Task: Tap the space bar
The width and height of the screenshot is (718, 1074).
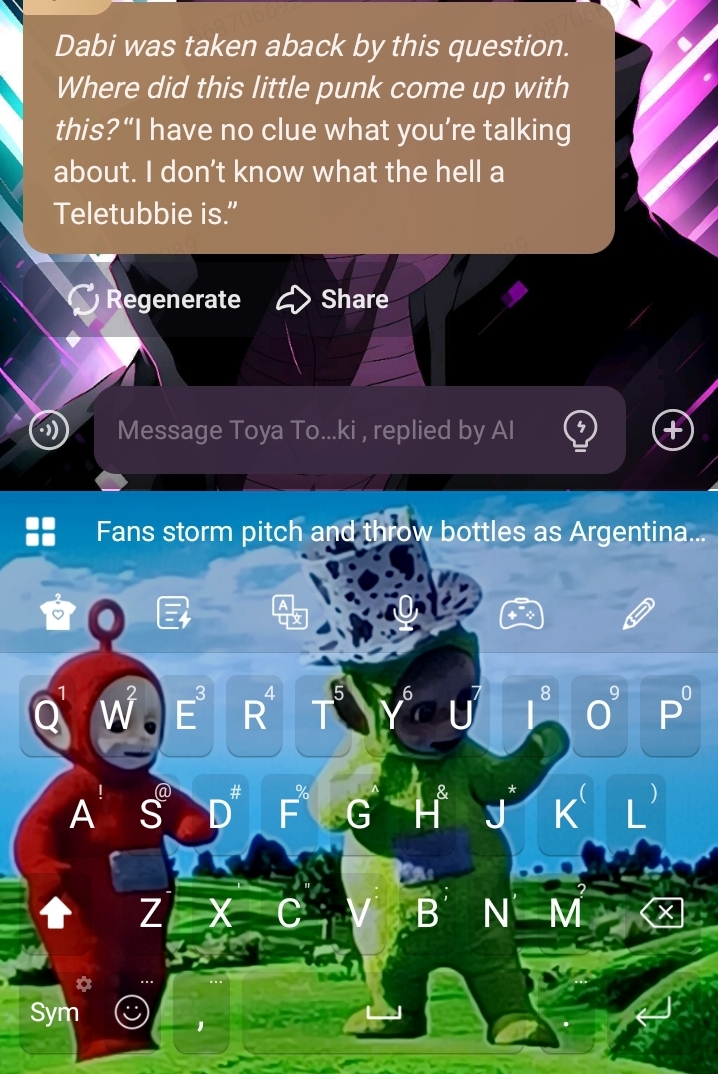Action: coord(383,1012)
